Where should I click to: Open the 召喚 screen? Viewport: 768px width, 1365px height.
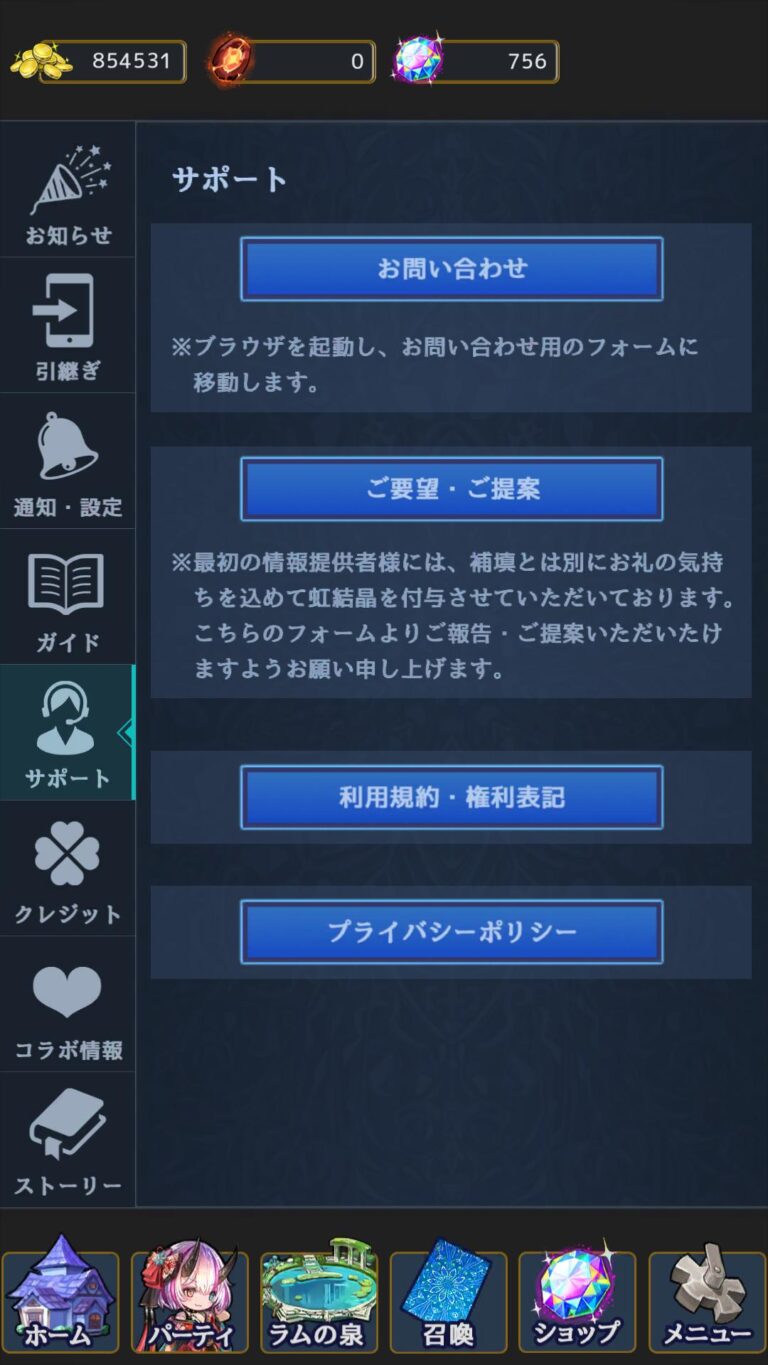pyautogui.click(x=448, y=1297)
